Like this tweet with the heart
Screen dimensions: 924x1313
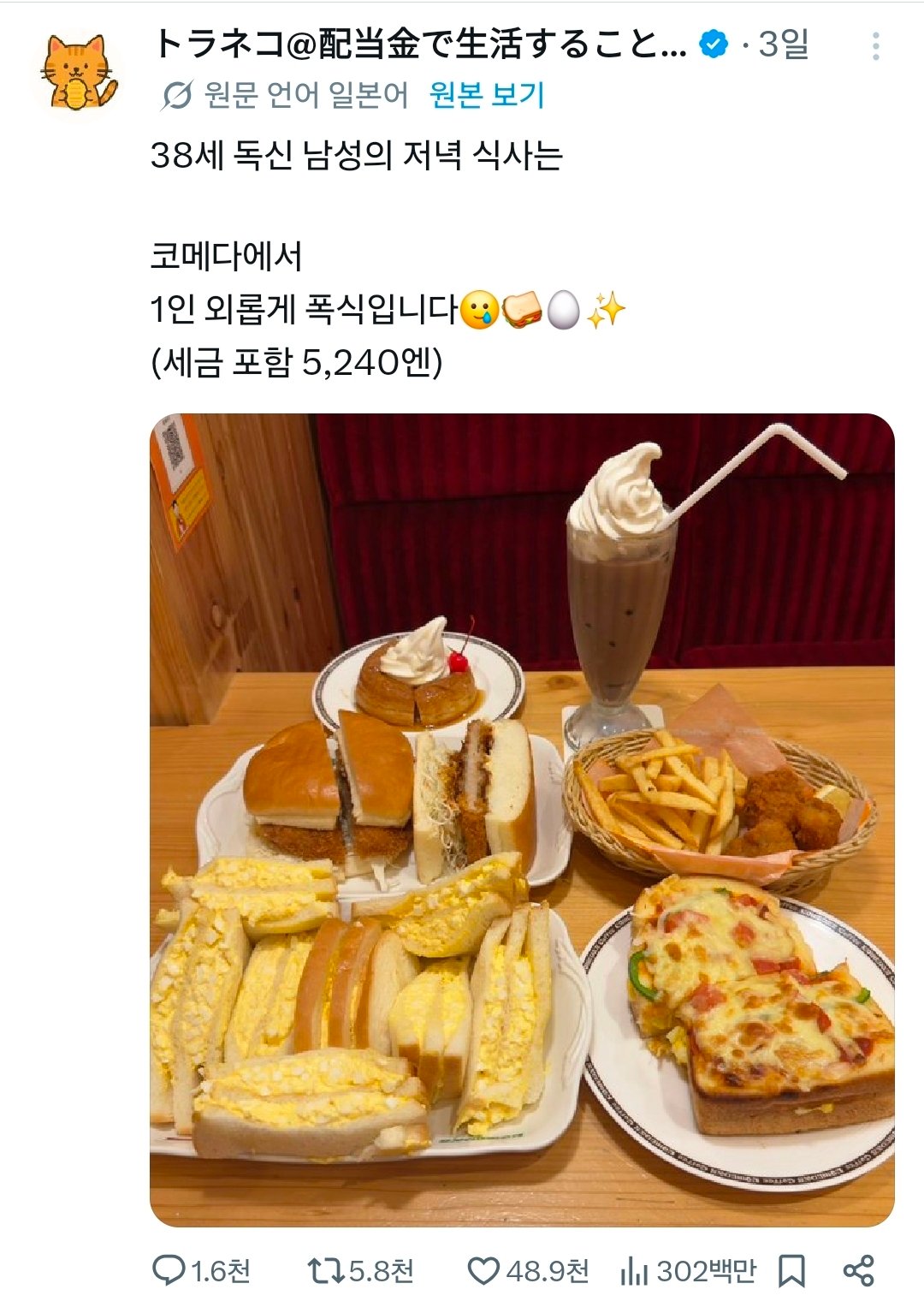click(483, 1271)
